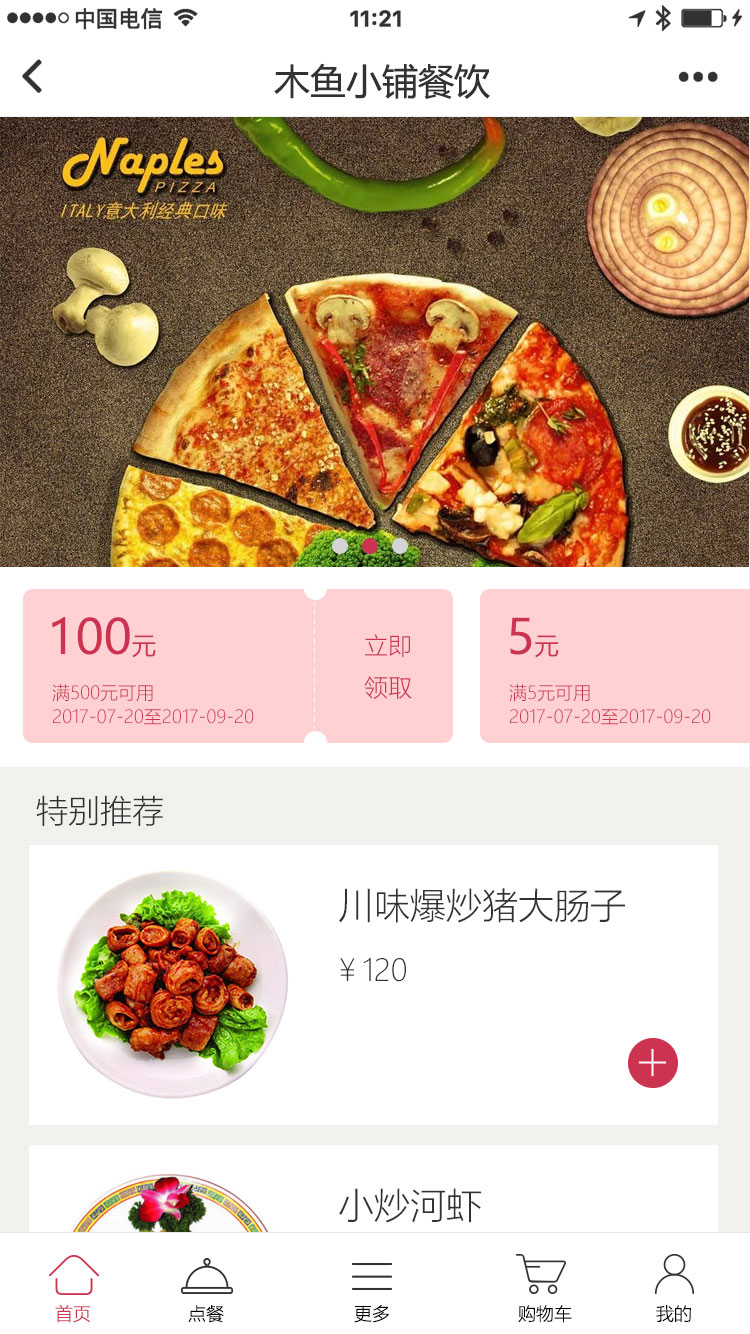Open the 小炒河虾 dish entry
750x1334 pixels.
point(412,1204)
